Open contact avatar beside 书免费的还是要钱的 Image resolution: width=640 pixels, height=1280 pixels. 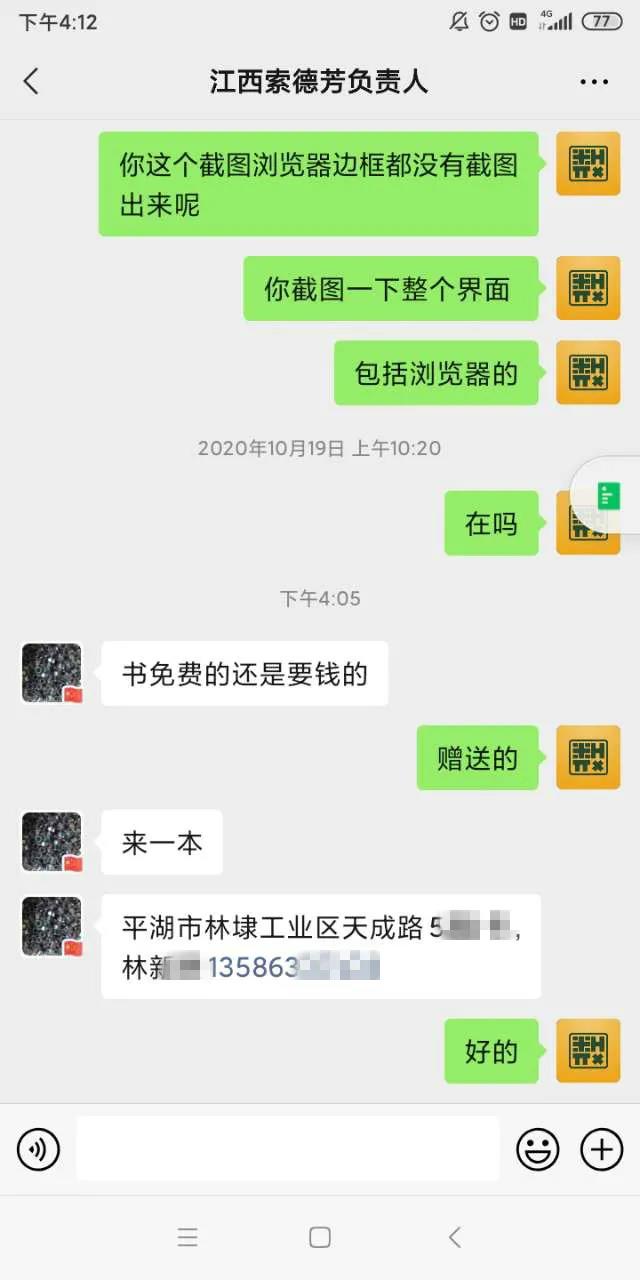click(x=52, y=673)
